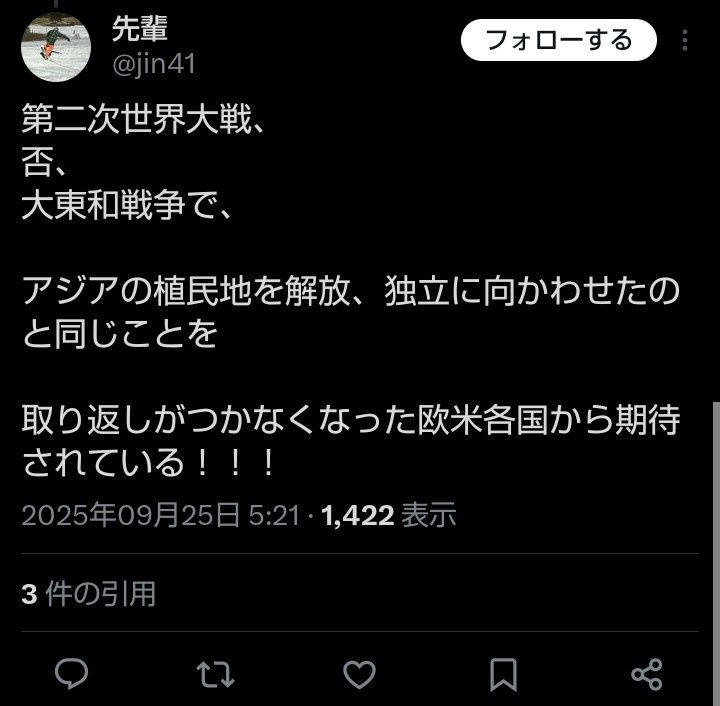Like the post by 先輩
This screenshot has height=706, width=720.
coord(360,674)
